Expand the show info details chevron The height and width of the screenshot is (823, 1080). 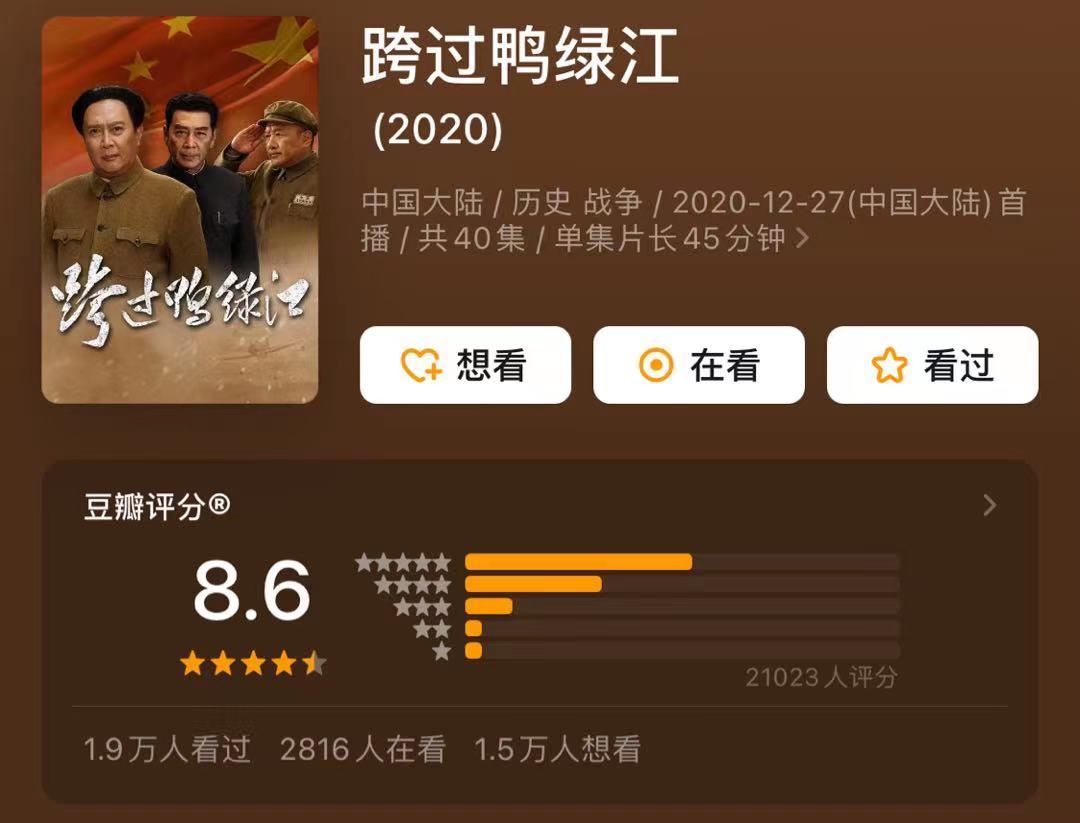click(x=801, y=240)
